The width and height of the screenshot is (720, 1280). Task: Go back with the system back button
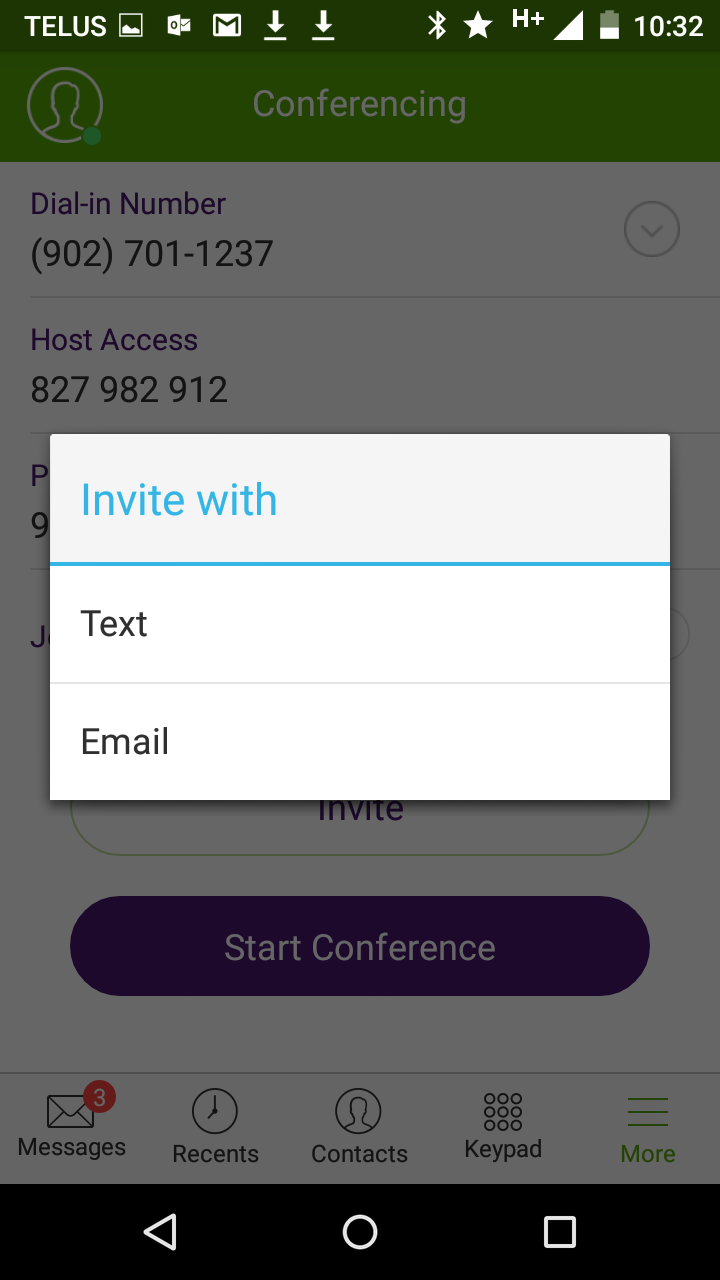pyautogui.click(x=160, y=1232)
